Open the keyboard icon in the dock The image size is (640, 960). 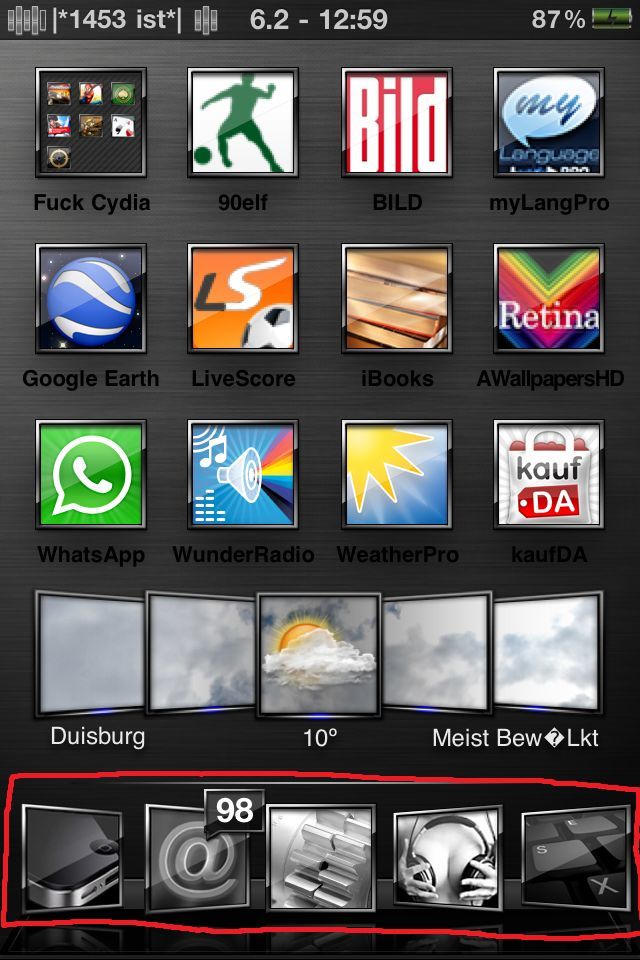576,858
